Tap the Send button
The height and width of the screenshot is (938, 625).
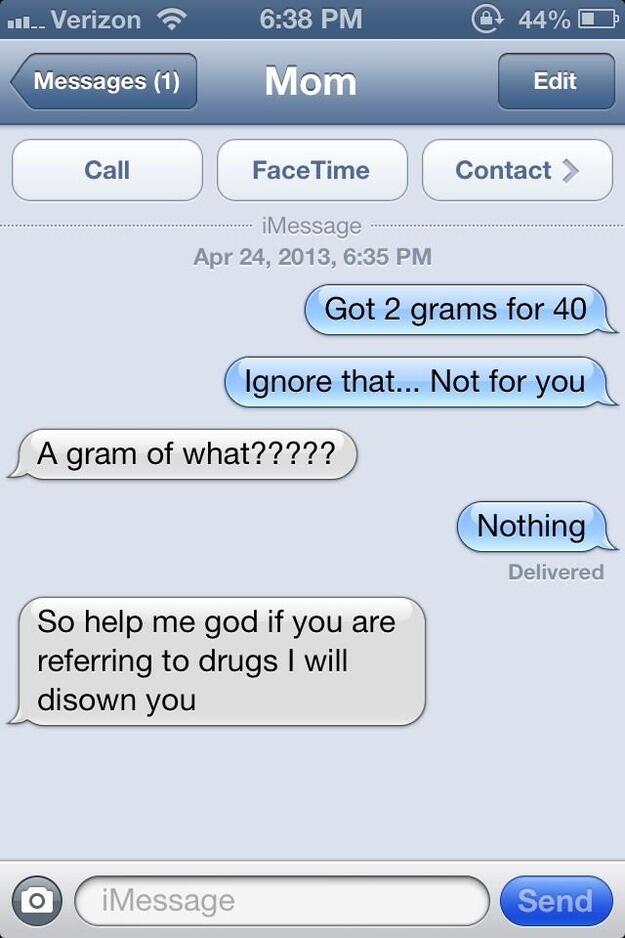[x=555, y=900]
